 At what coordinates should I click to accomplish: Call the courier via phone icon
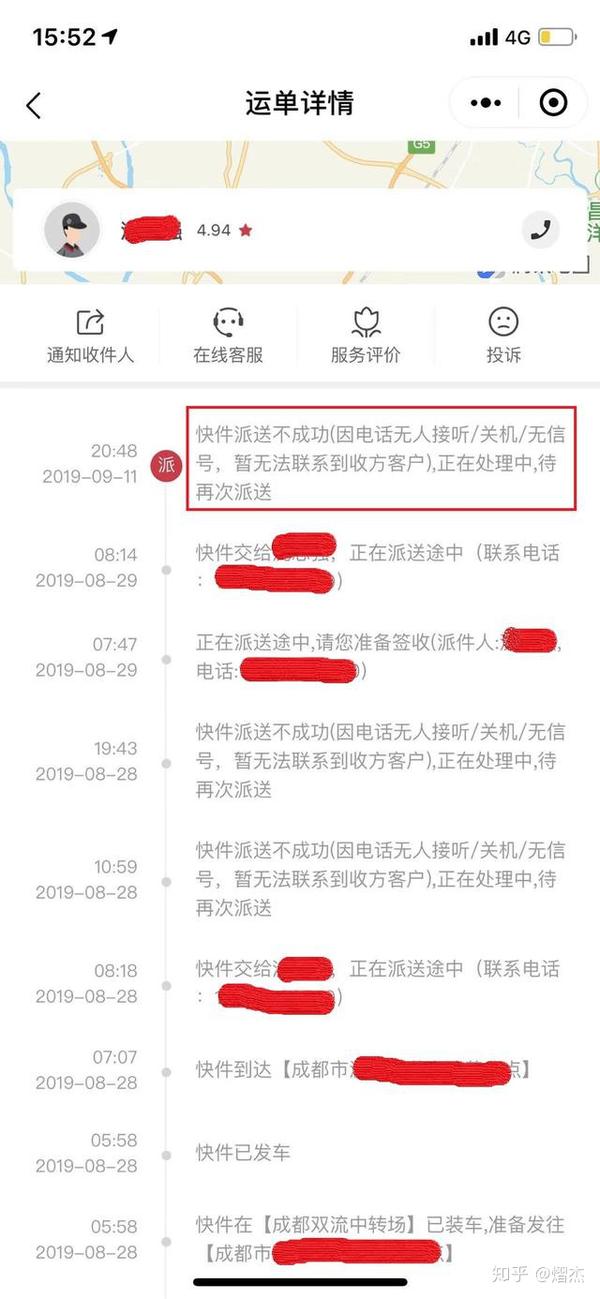541,230
